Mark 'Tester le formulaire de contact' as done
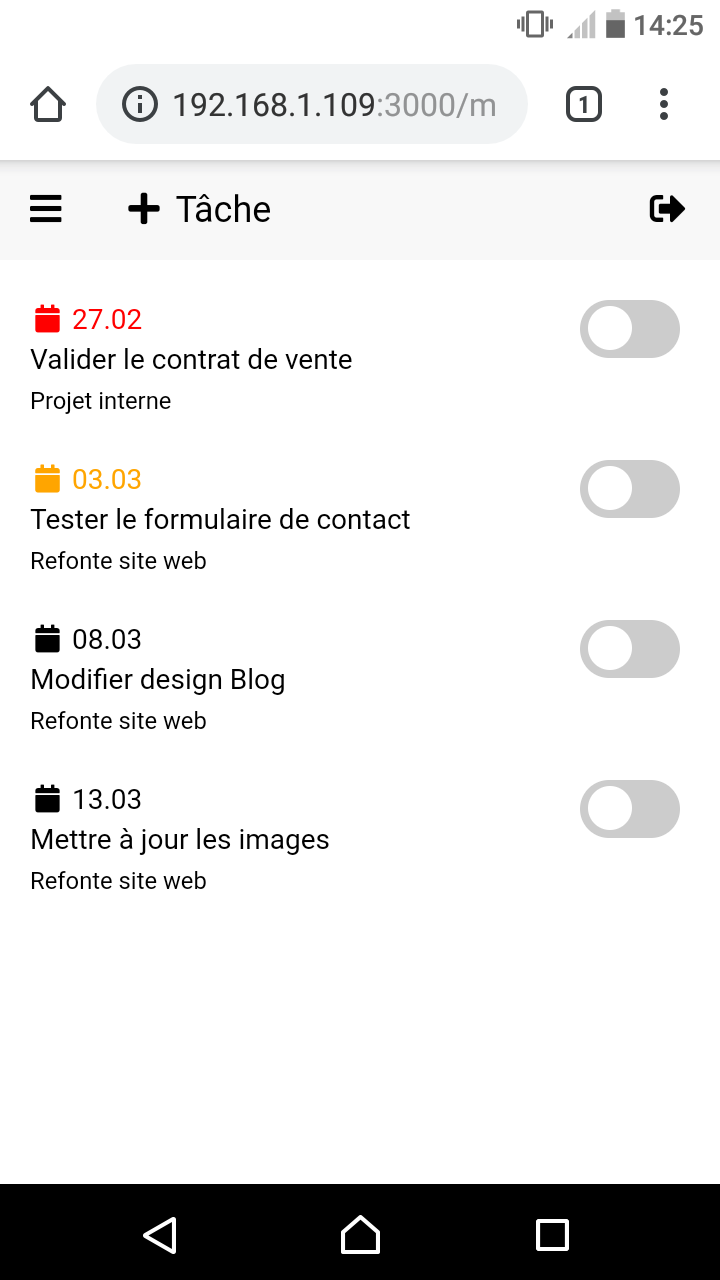The image size is (720, 1280). 630,488
